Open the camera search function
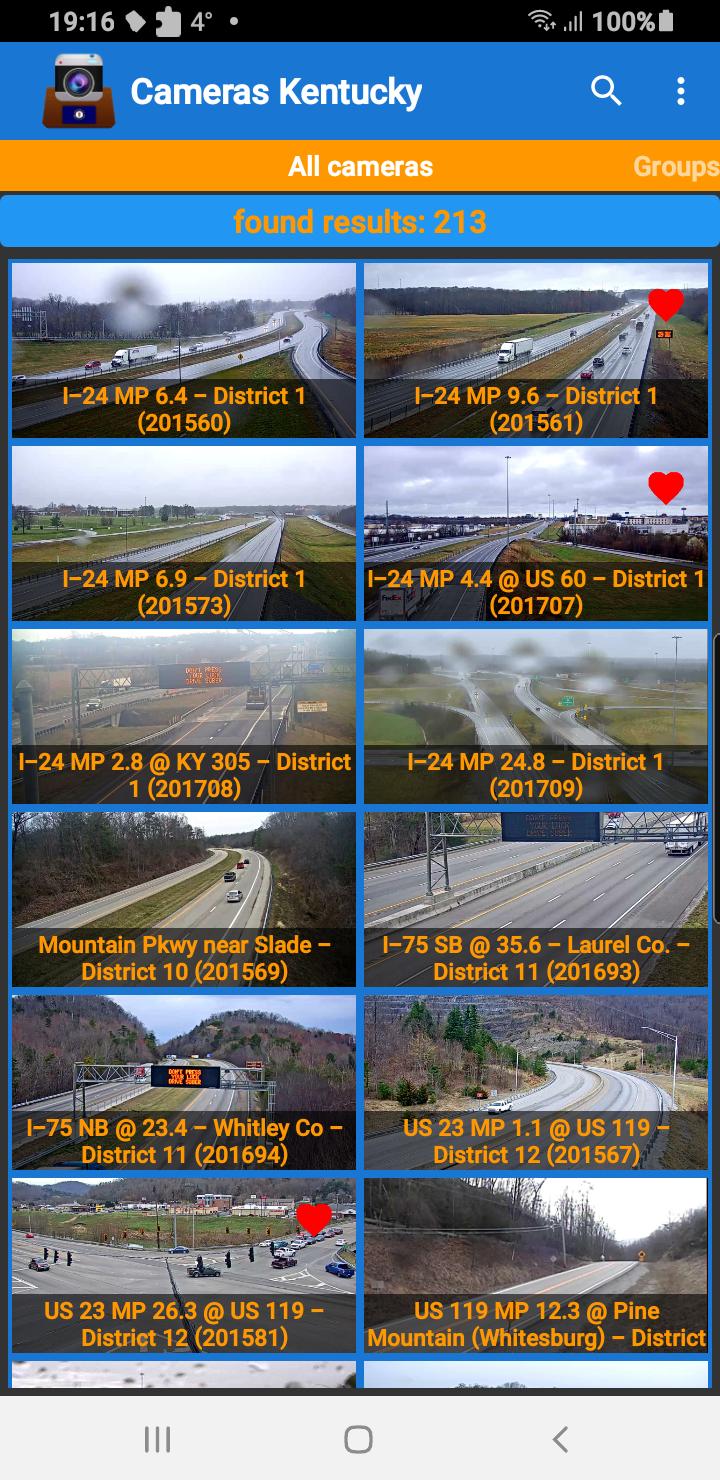This screenshot has height=1480, width=720. [x=607, y=91]
